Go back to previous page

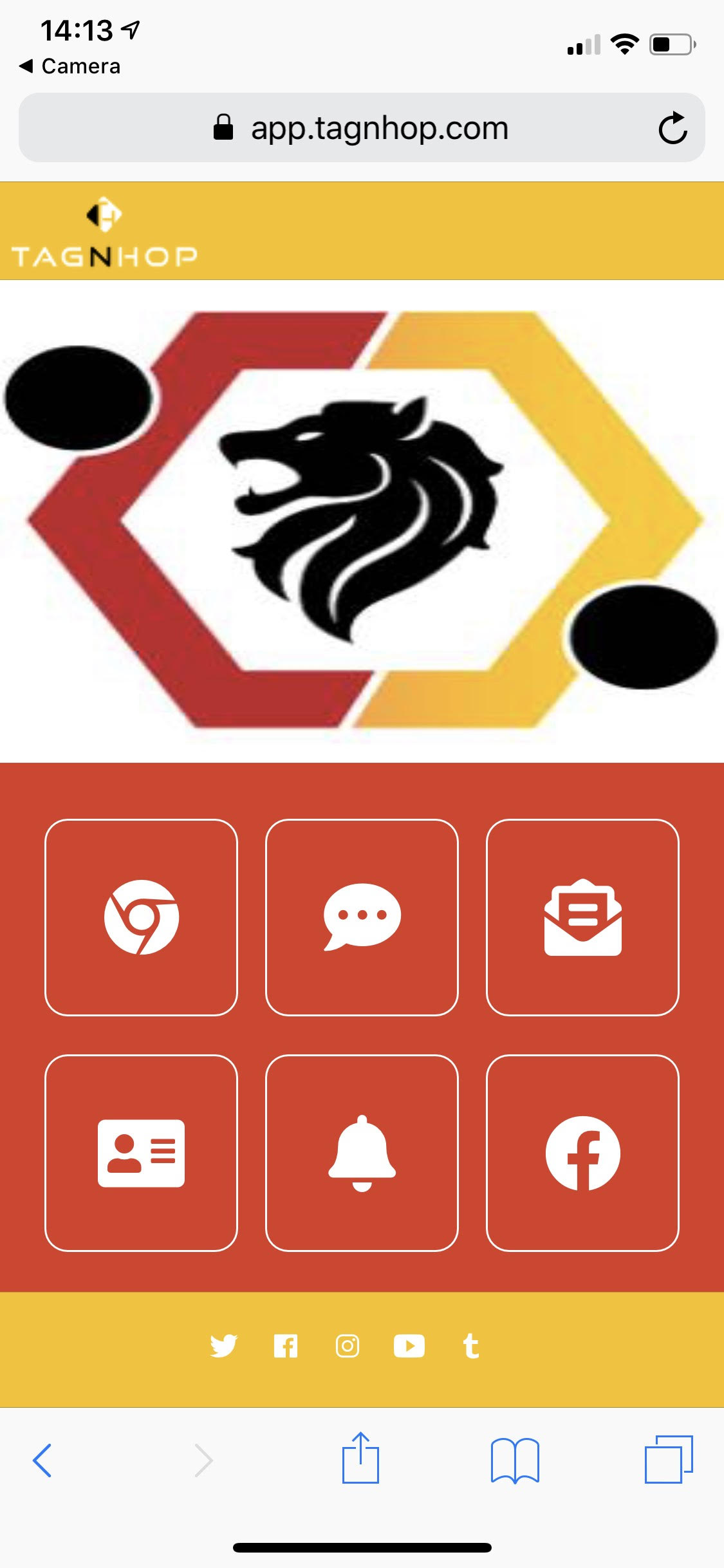42,1460
